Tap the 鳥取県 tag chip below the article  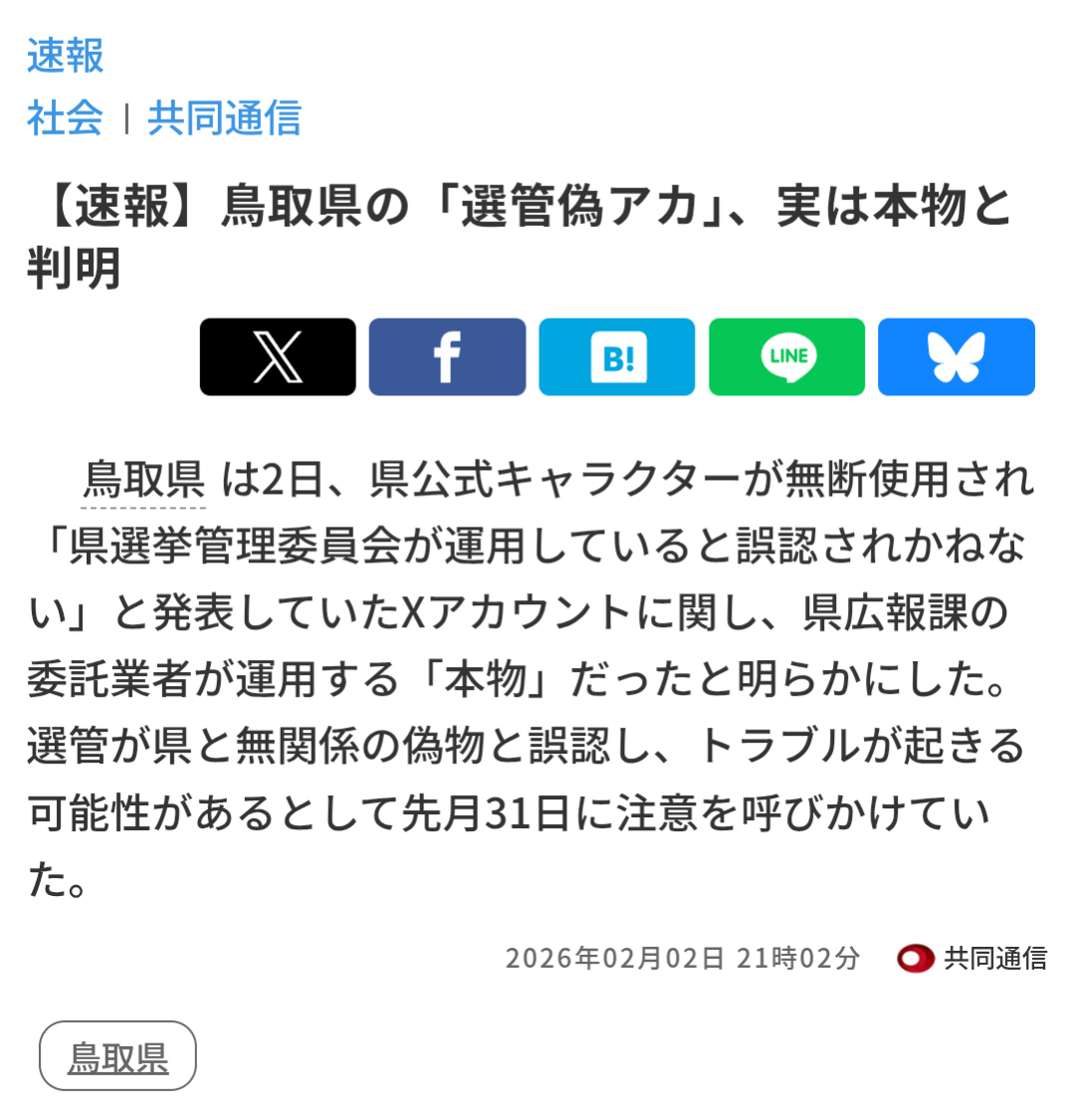point(117,1056)
